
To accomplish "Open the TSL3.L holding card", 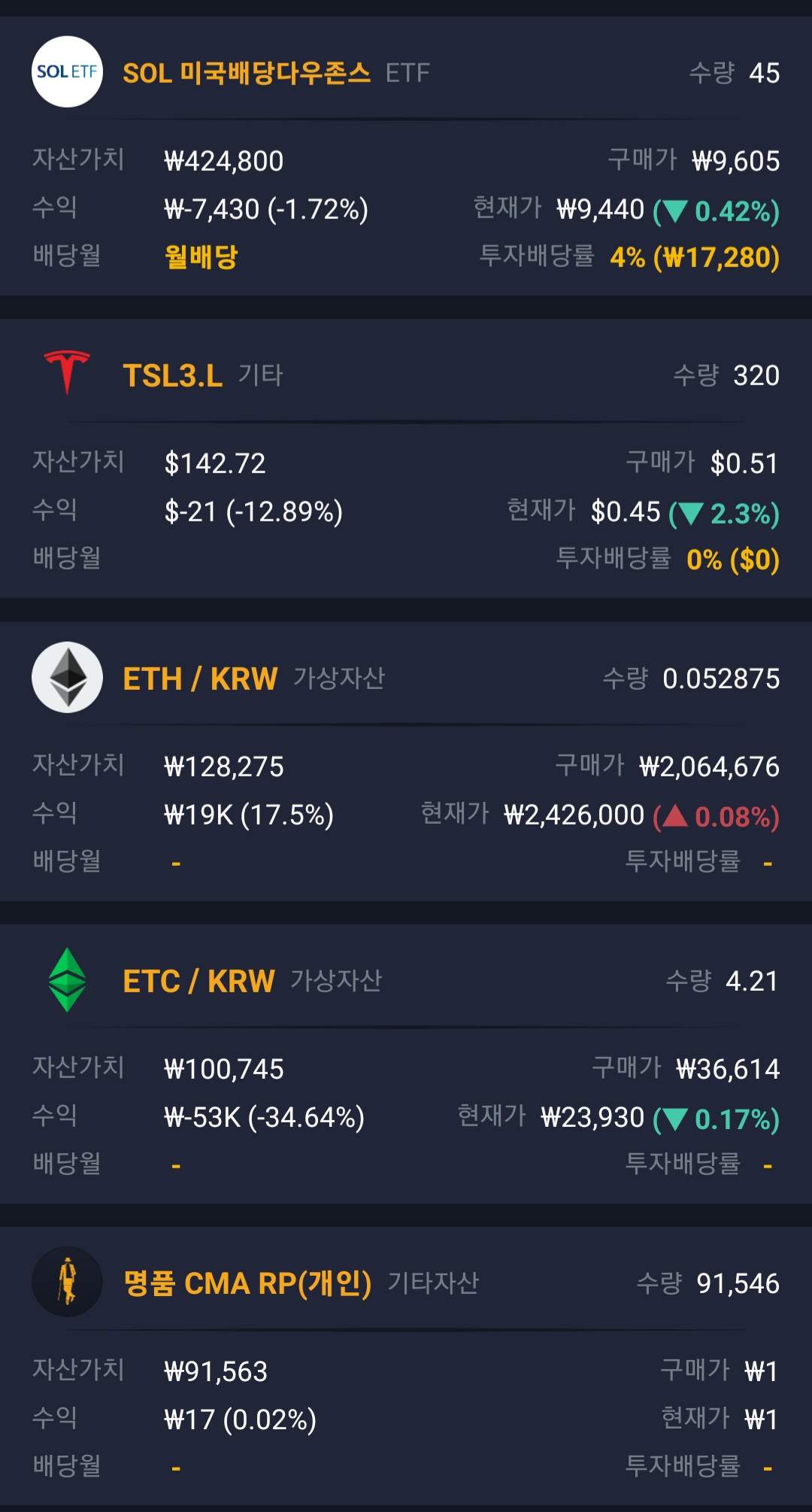I will point(406,458).
